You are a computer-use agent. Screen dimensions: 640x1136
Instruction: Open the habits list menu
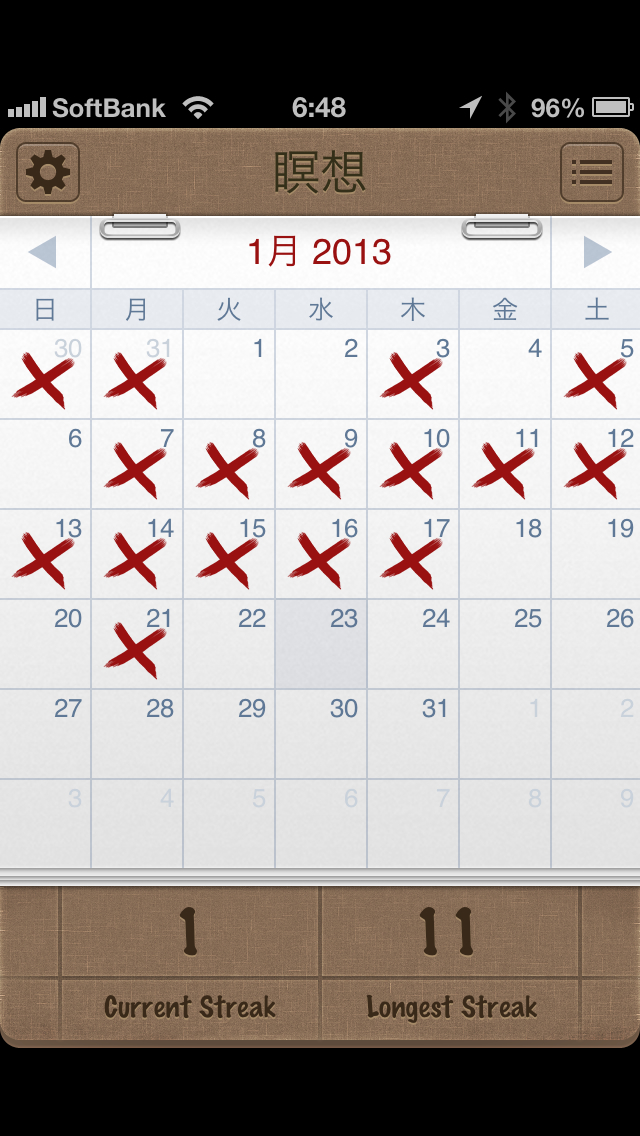click(591, 173)
